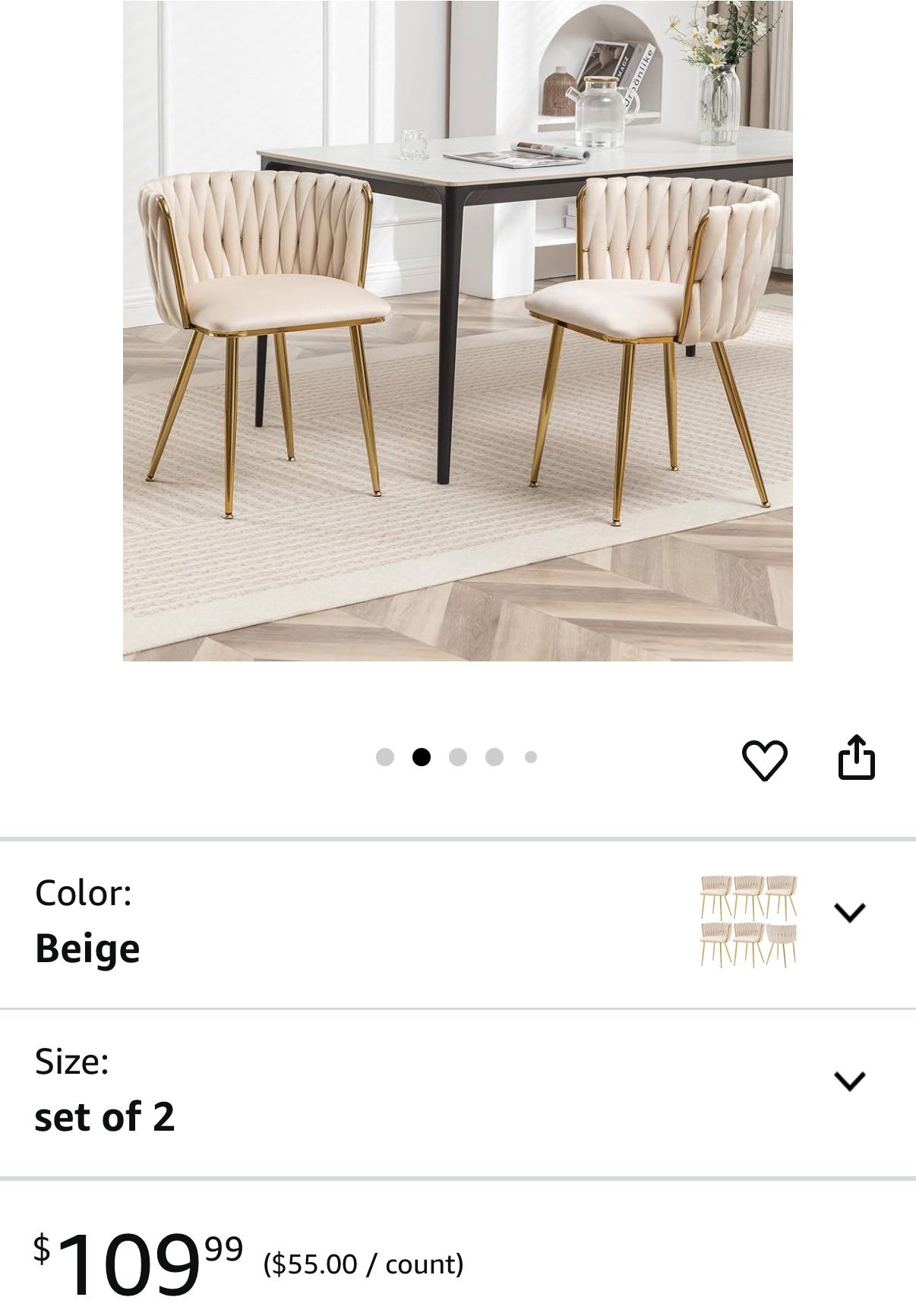This screenshot has width=916, height=1316.
Task: Open the chair product image
Action: click(x=457, y=330)
